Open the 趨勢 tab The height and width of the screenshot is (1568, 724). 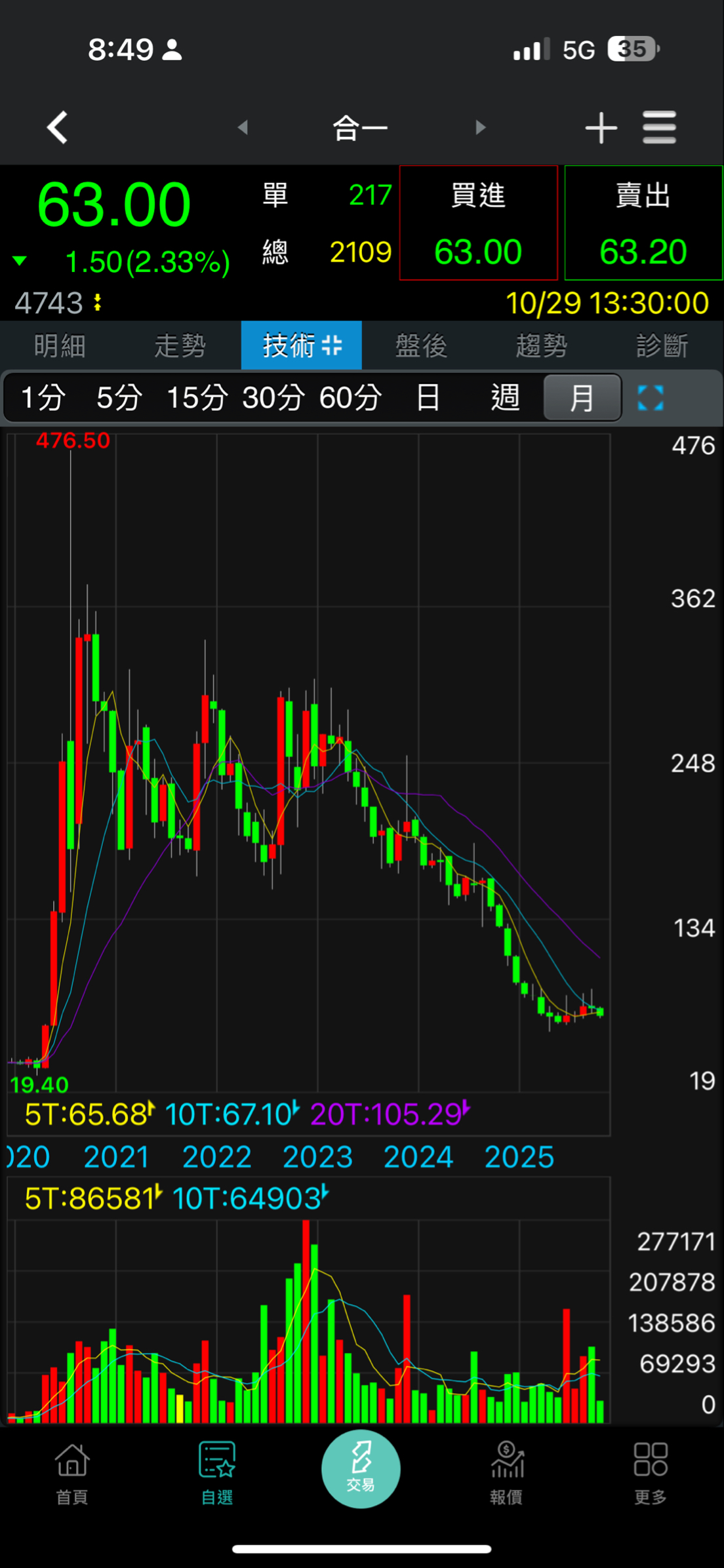coord(541,345)
